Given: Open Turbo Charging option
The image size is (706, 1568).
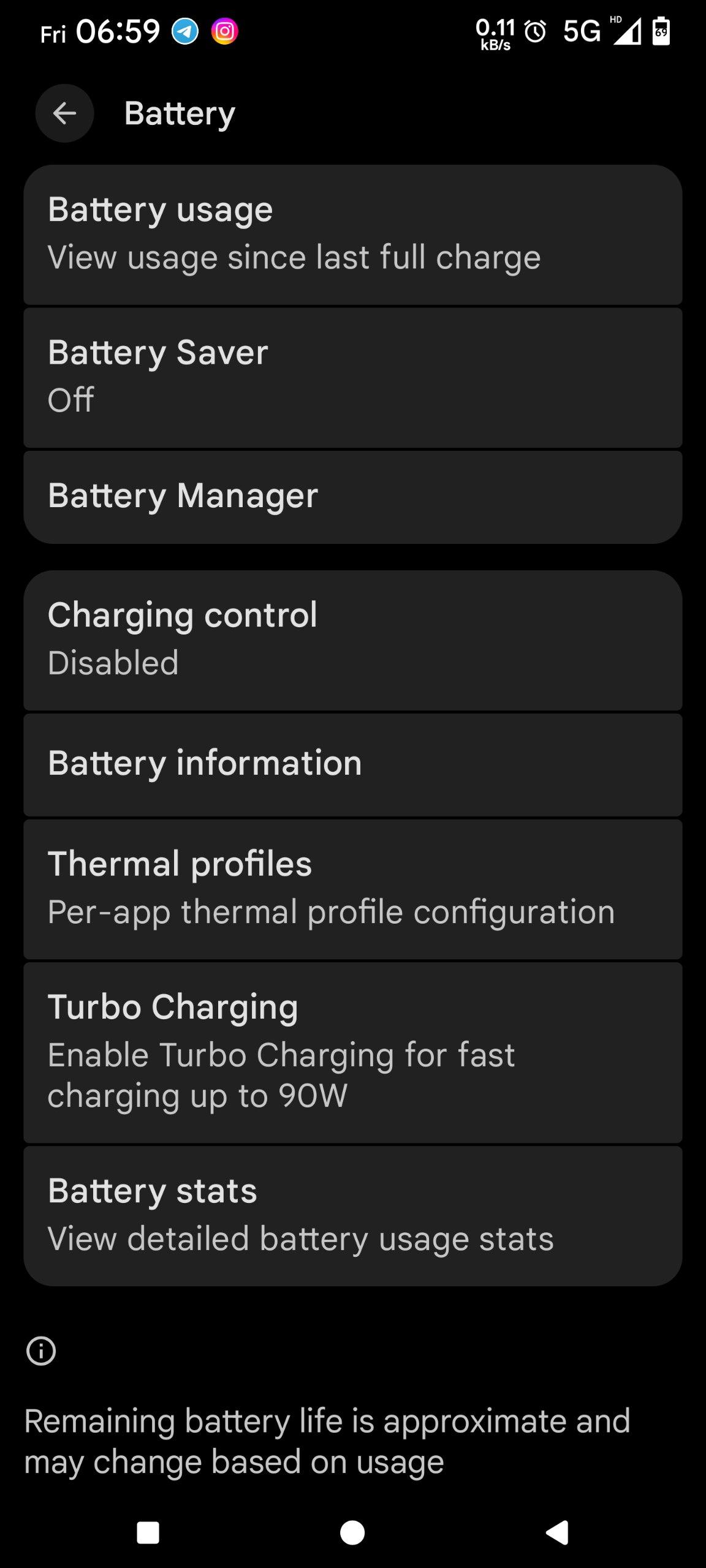Looking at the screenshot, I should [x=352, y=1052].
